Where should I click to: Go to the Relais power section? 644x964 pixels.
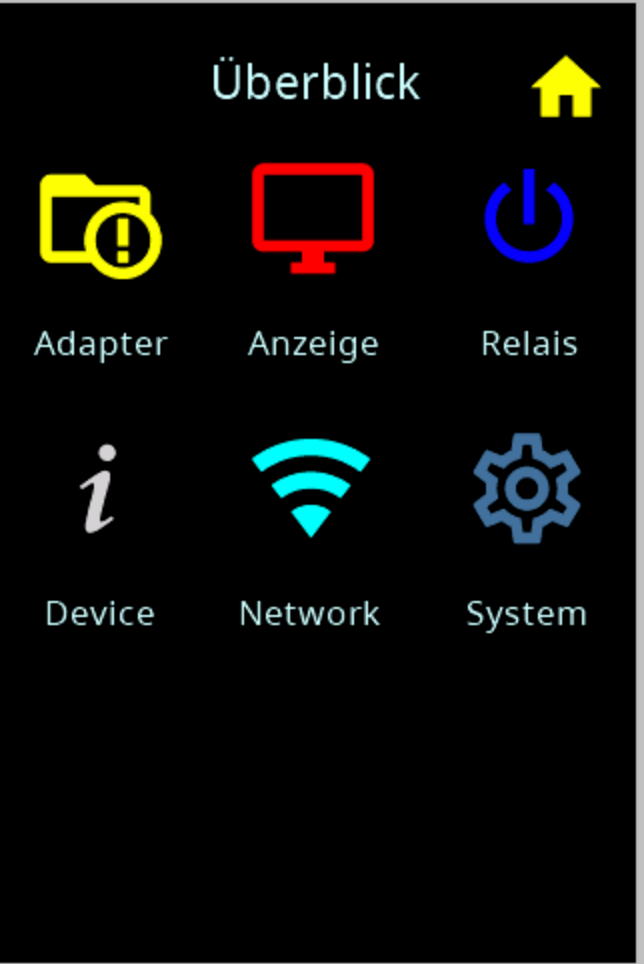tap(529, 218)
